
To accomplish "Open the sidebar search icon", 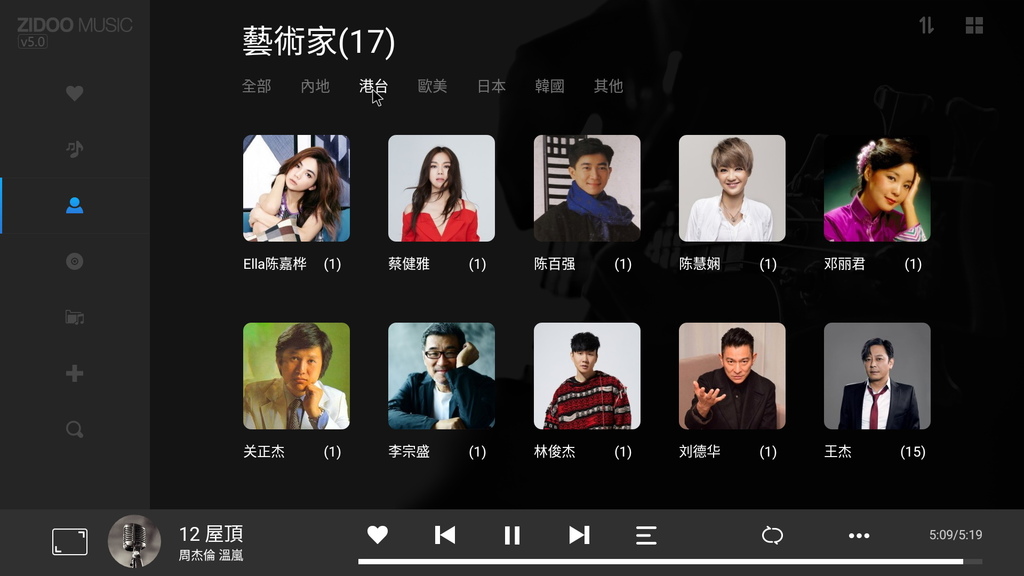I will (74, 429).
